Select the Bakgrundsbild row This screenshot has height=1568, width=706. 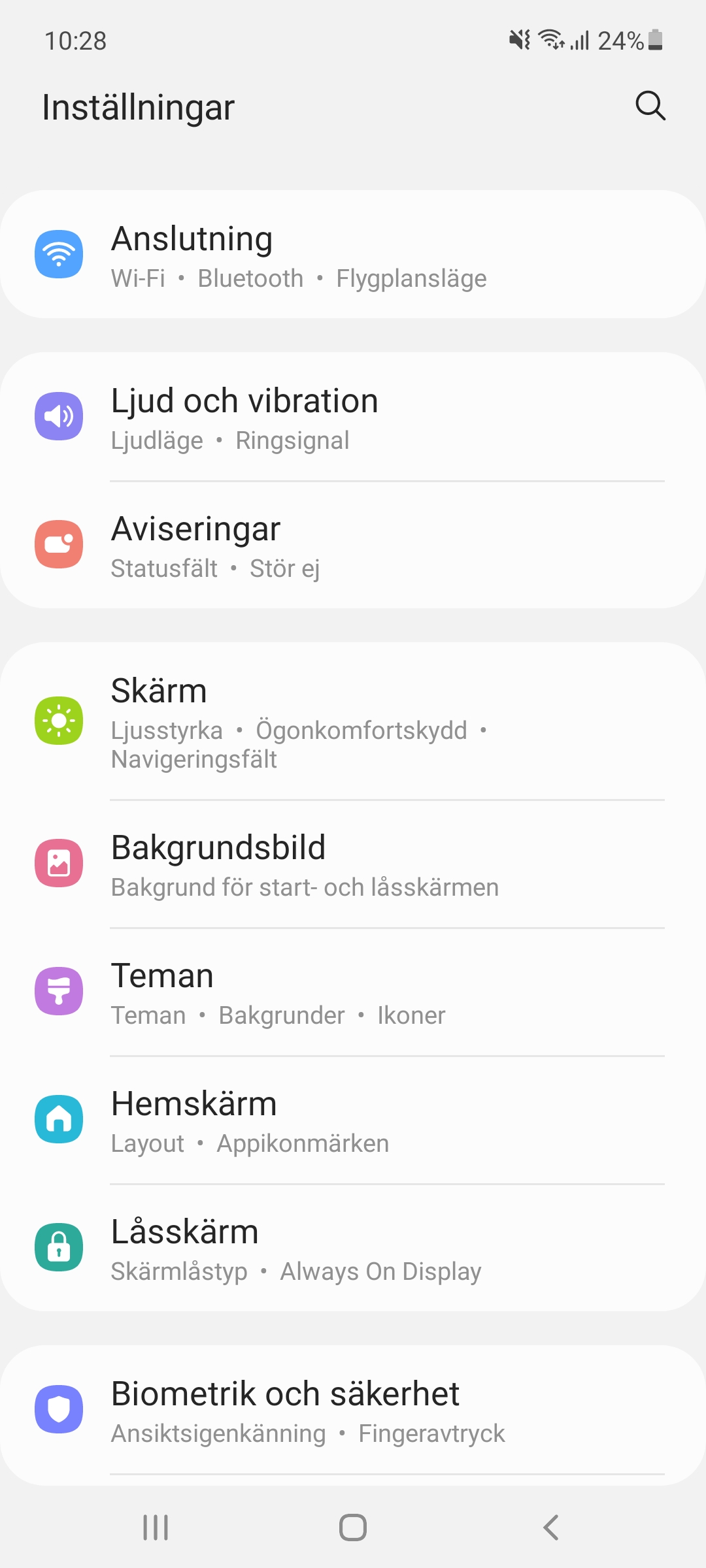[353, 864]
